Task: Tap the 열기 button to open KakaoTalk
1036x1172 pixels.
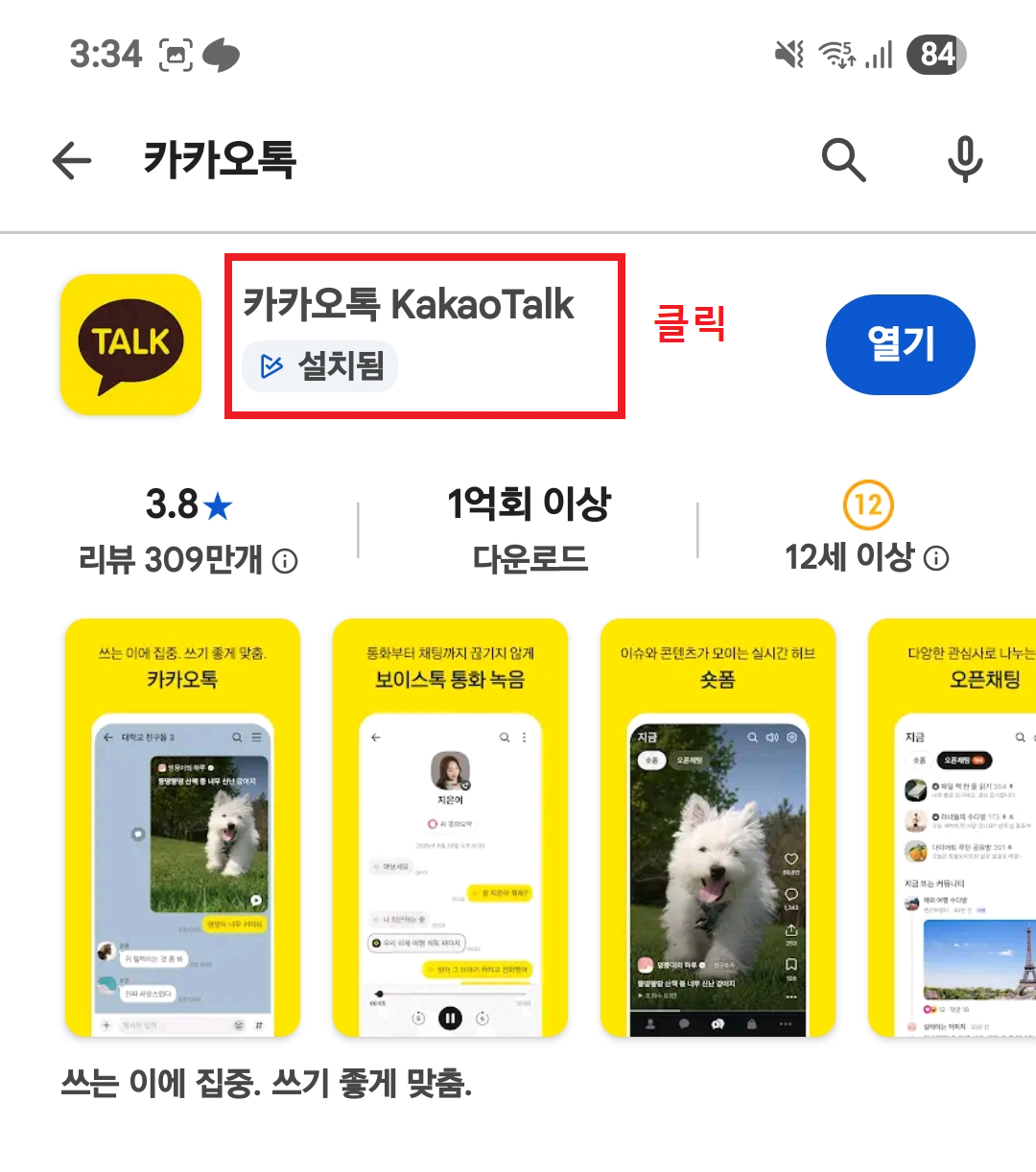Action: pyautogui.click(x=900, y=344)
